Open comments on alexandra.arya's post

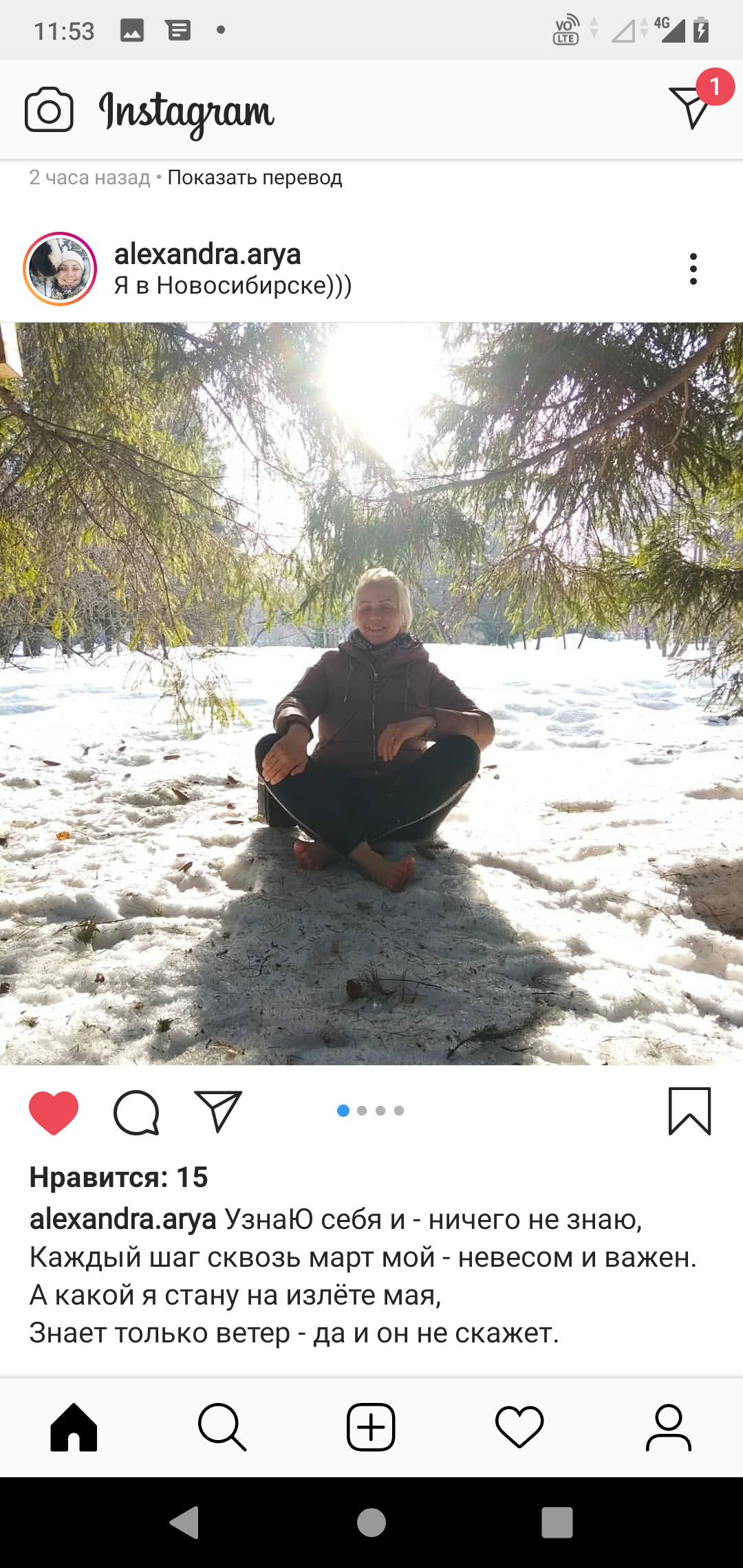pos(136,1112)
